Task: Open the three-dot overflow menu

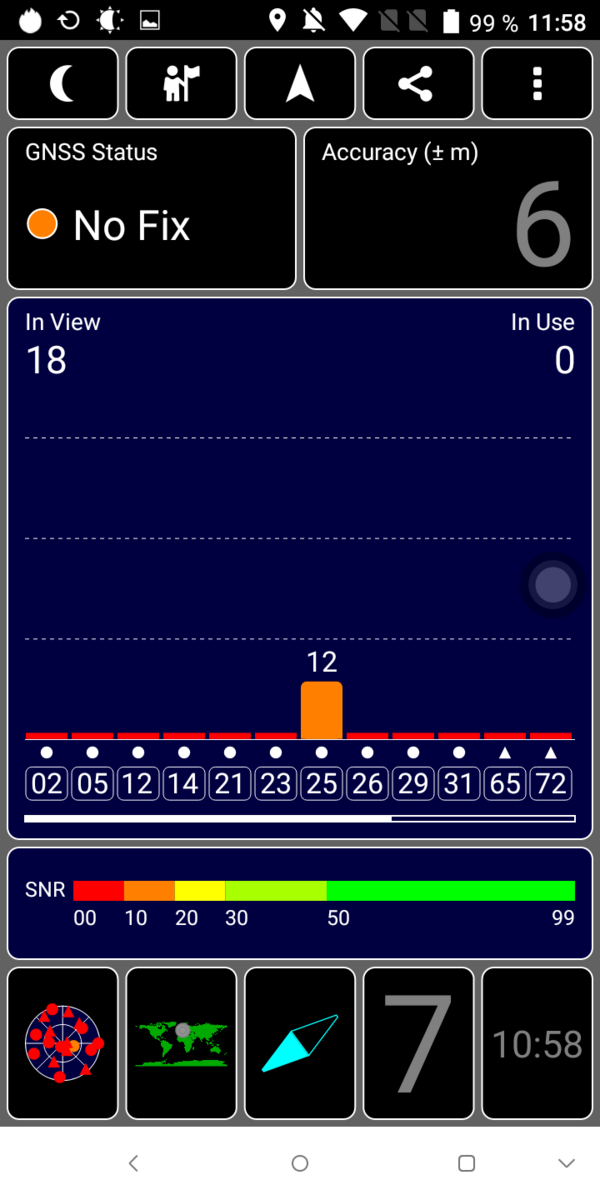Action: tap(537, 84)
